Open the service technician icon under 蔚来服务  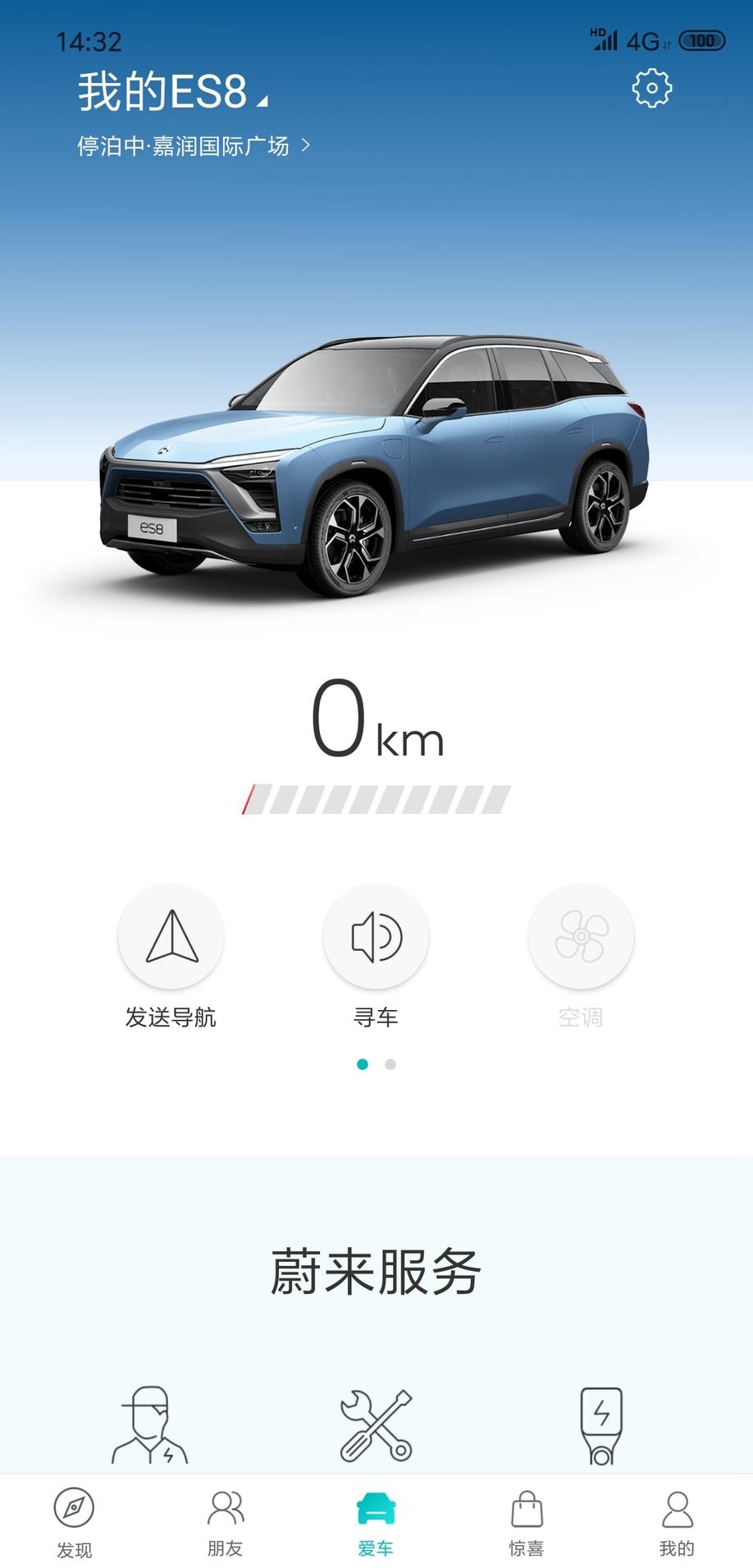(x=150, y=1426)
